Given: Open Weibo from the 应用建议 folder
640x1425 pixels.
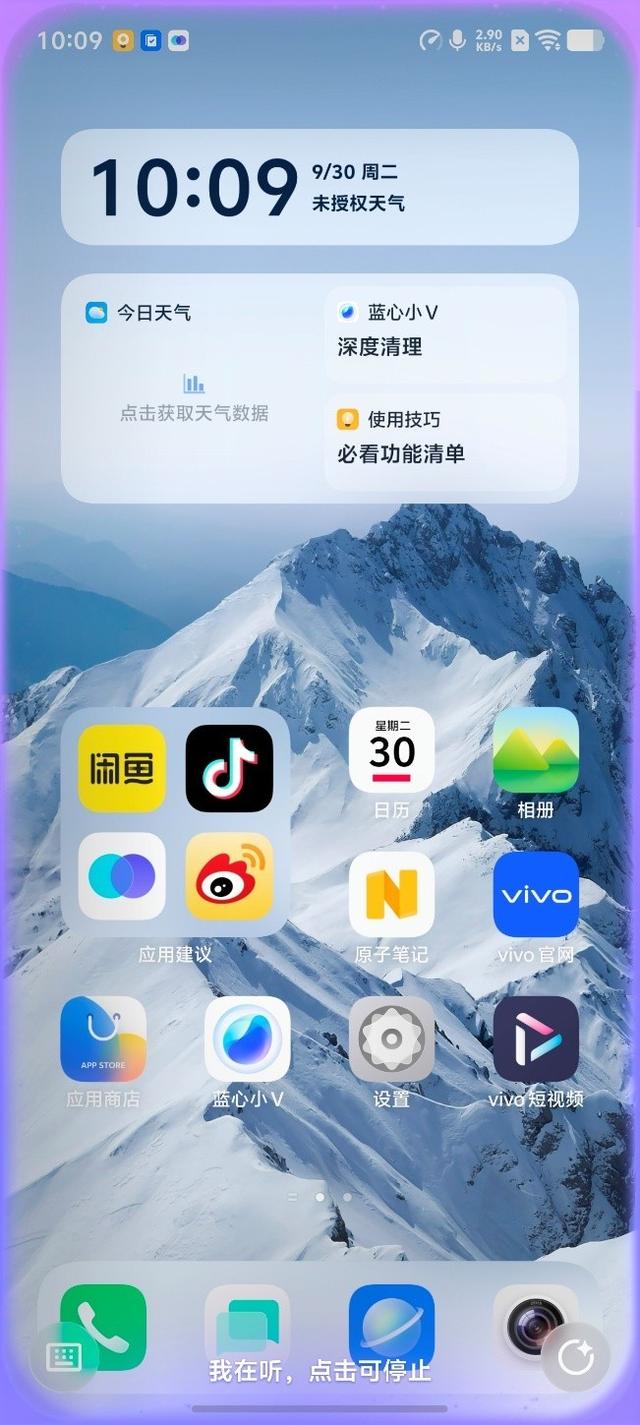Looking at the screenshot, I should (x=229, y=876).
